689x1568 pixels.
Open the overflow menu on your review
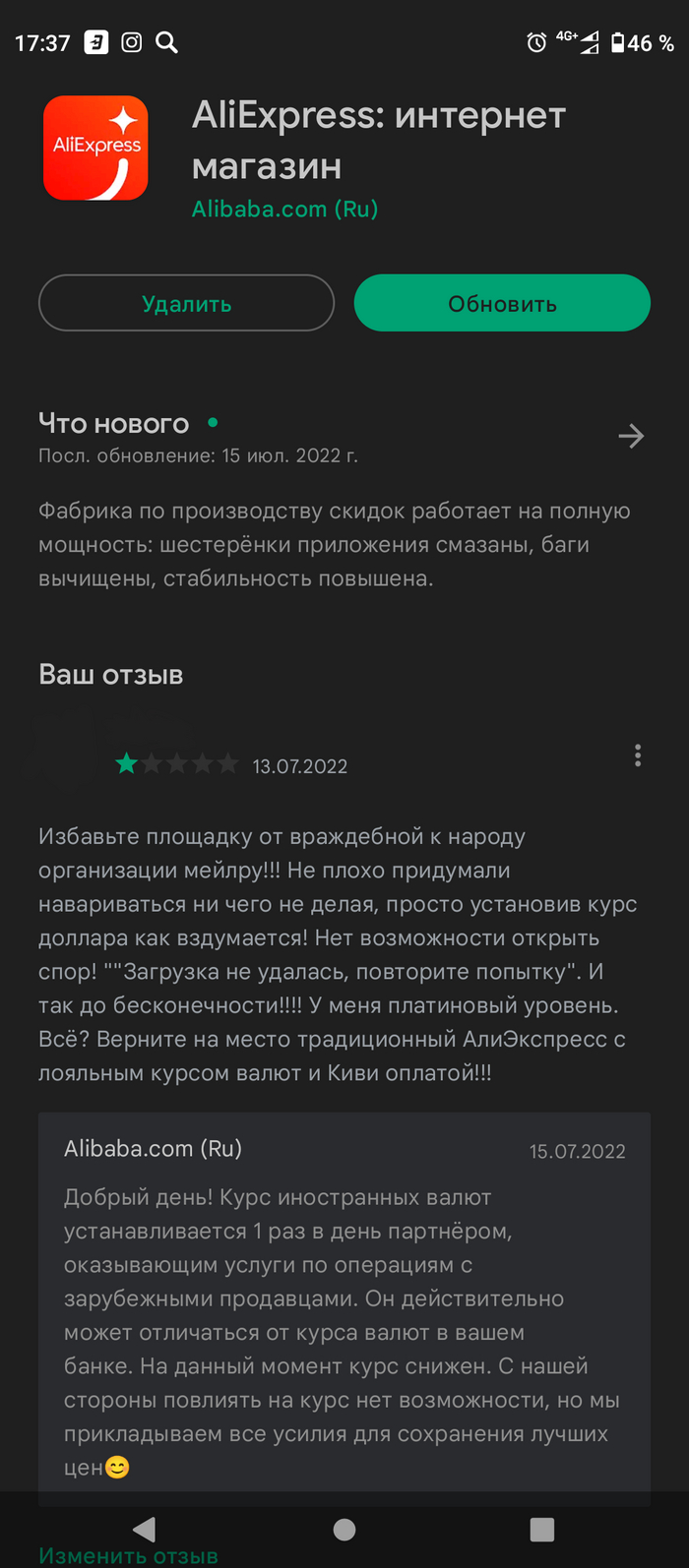coord(638,755)
